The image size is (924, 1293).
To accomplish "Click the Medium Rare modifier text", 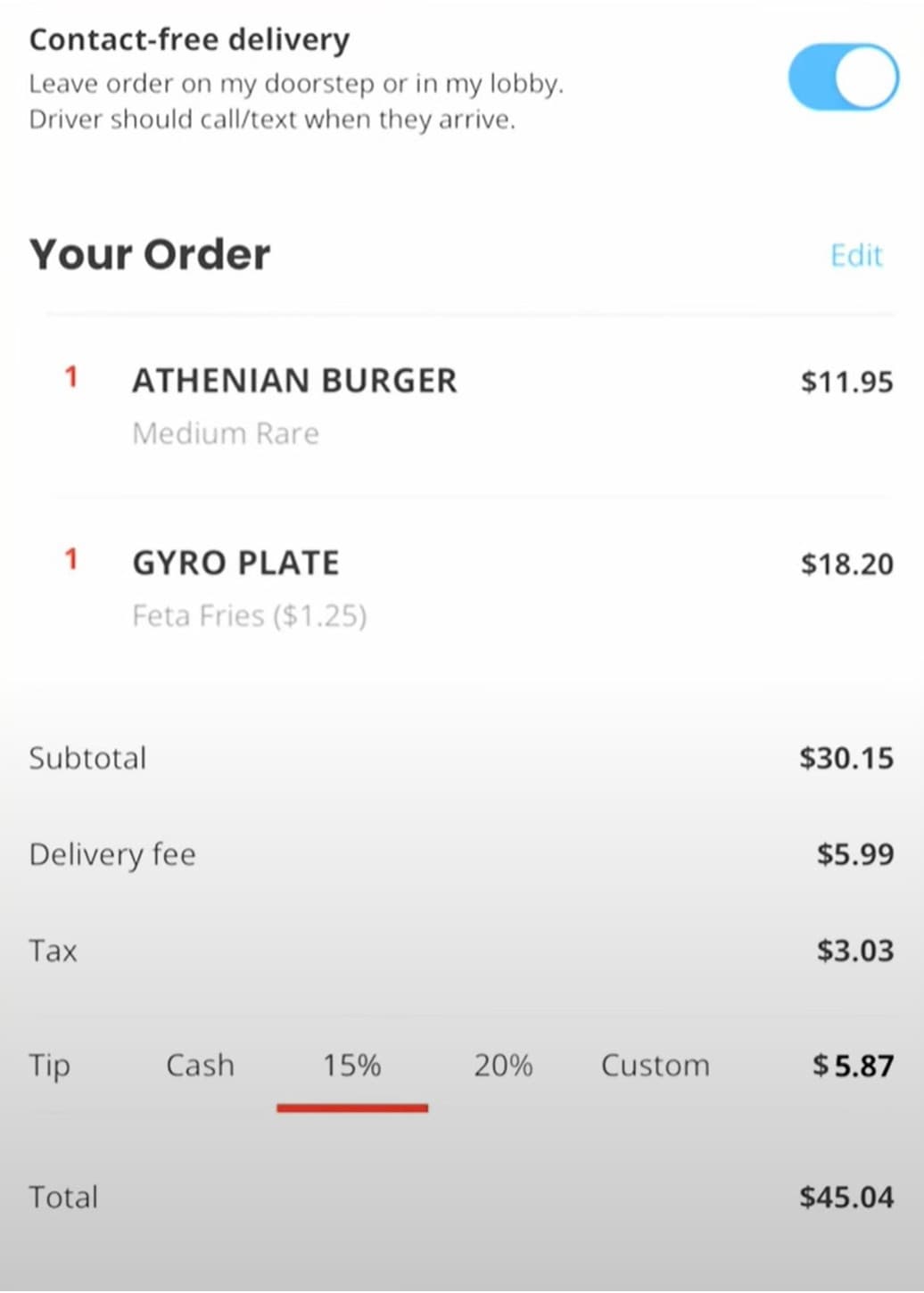I will pos(225,433).
